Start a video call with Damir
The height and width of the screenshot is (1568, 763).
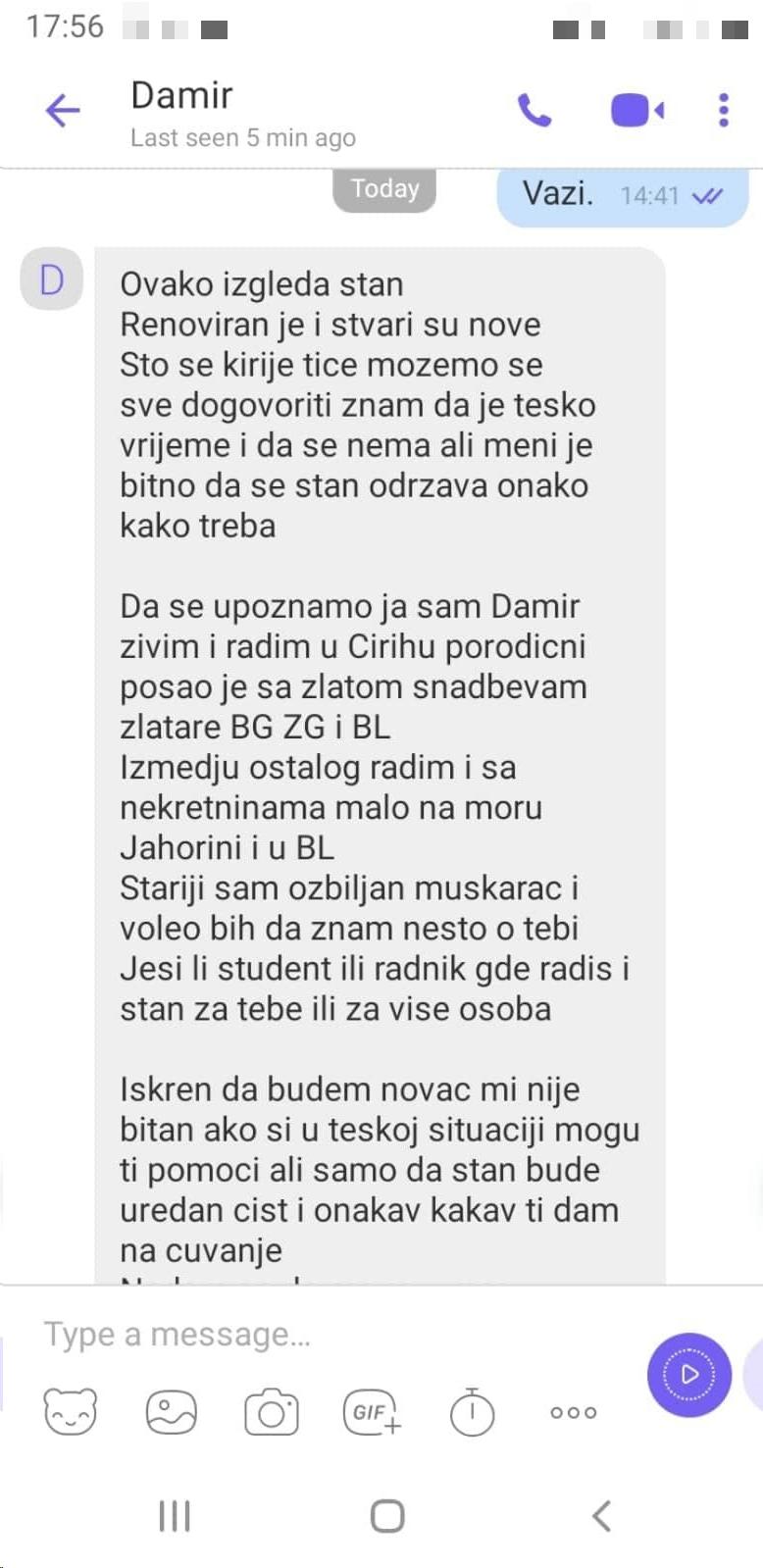(636, 110)
